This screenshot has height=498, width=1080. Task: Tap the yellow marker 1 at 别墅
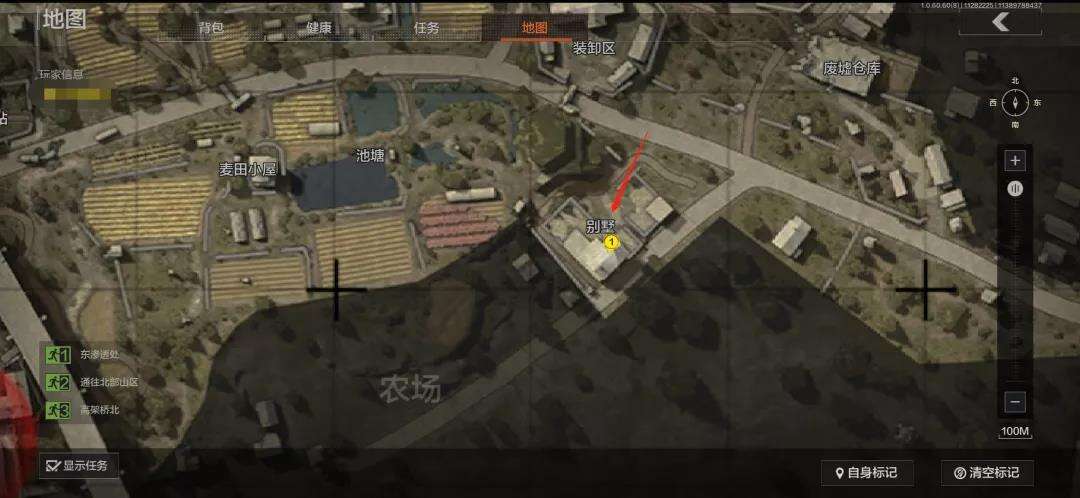click(x=612, y=242)
